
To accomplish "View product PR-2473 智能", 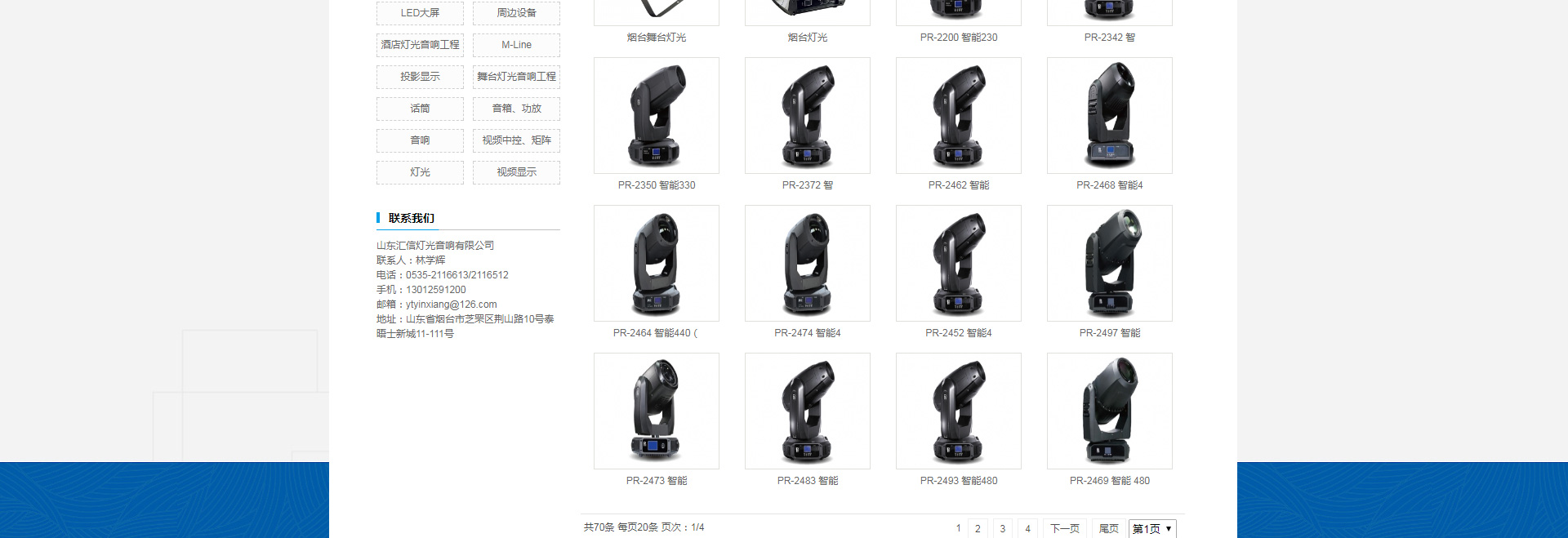I will click(656, 411).
